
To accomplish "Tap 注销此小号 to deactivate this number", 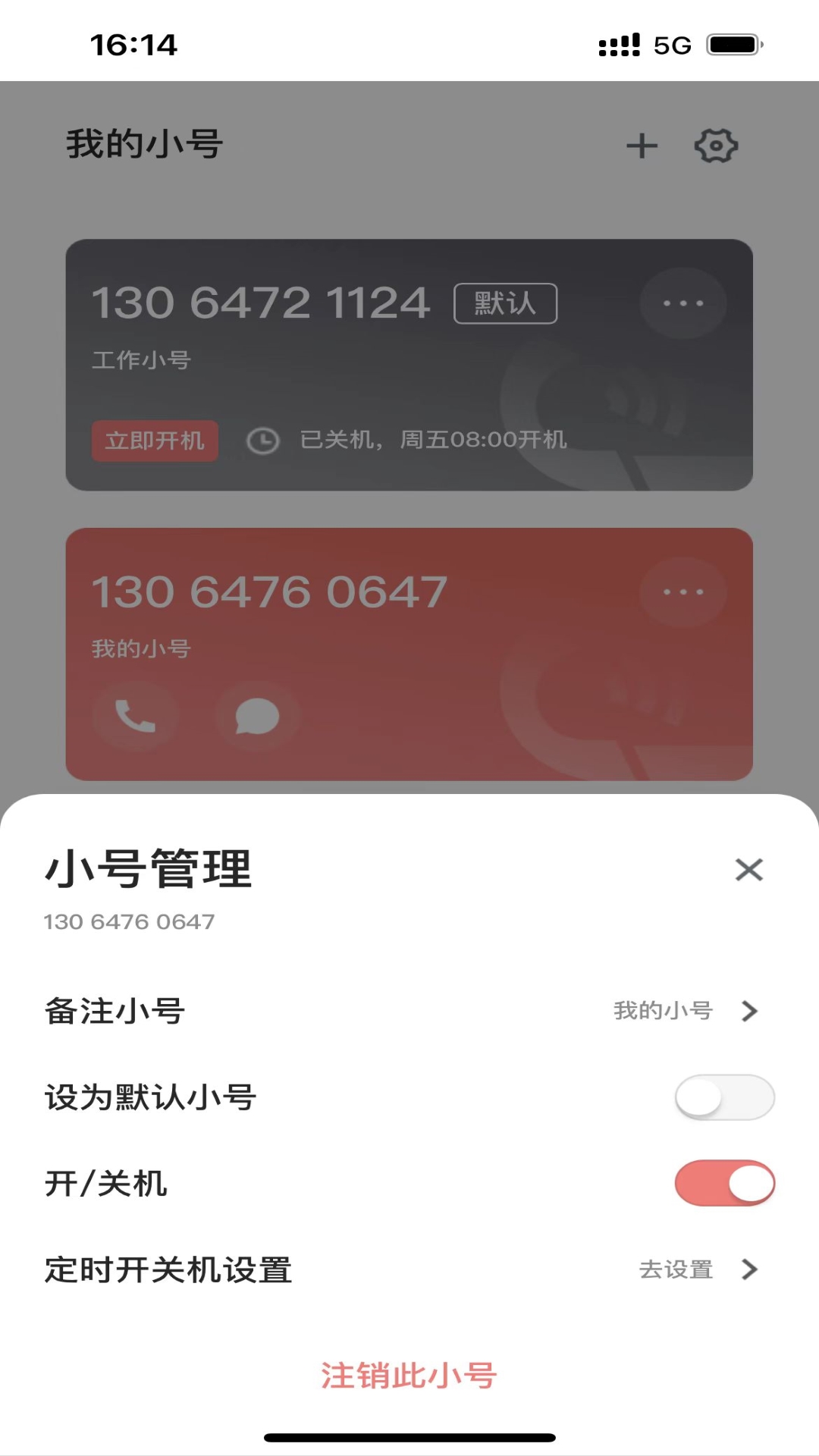I will [x=409, y=1376].
